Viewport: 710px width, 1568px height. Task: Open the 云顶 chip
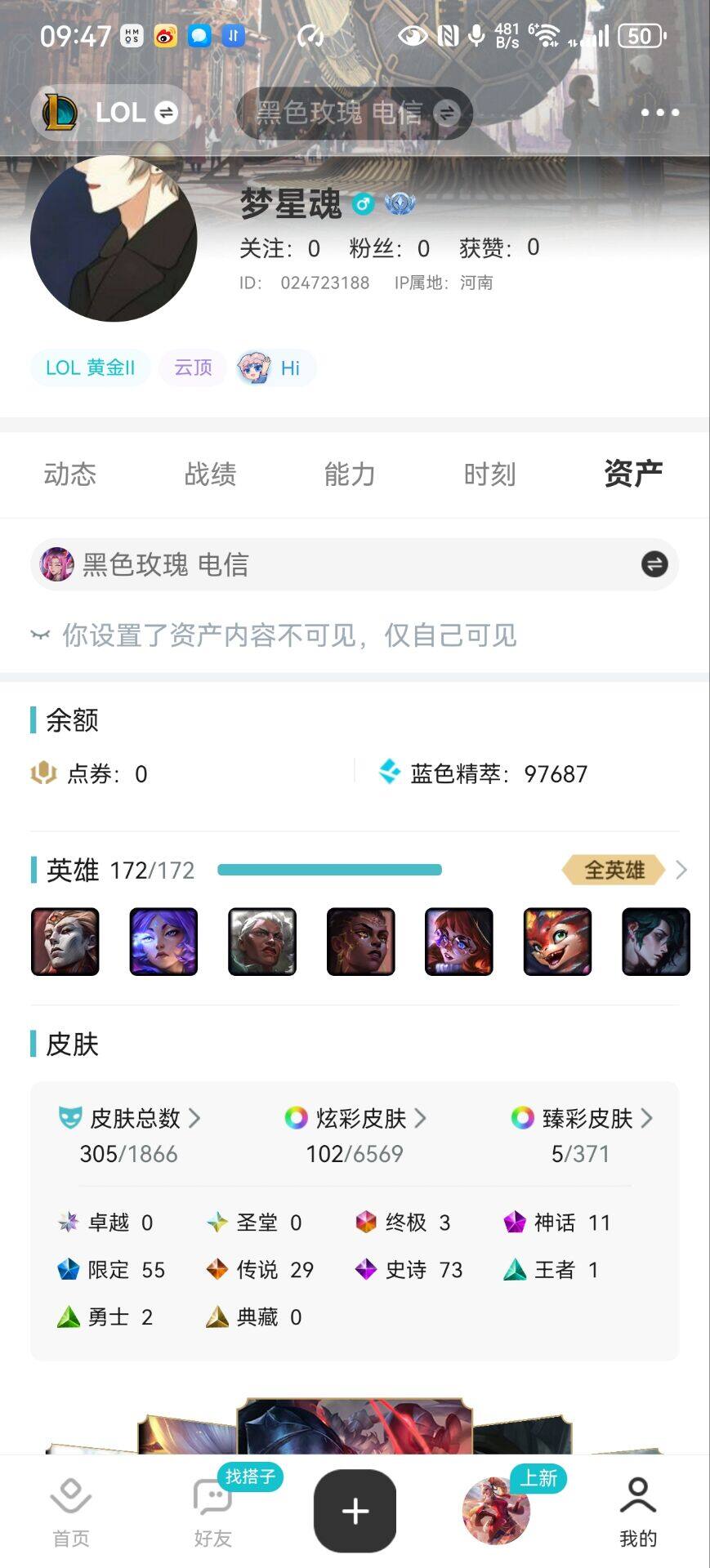pos(193,367)
